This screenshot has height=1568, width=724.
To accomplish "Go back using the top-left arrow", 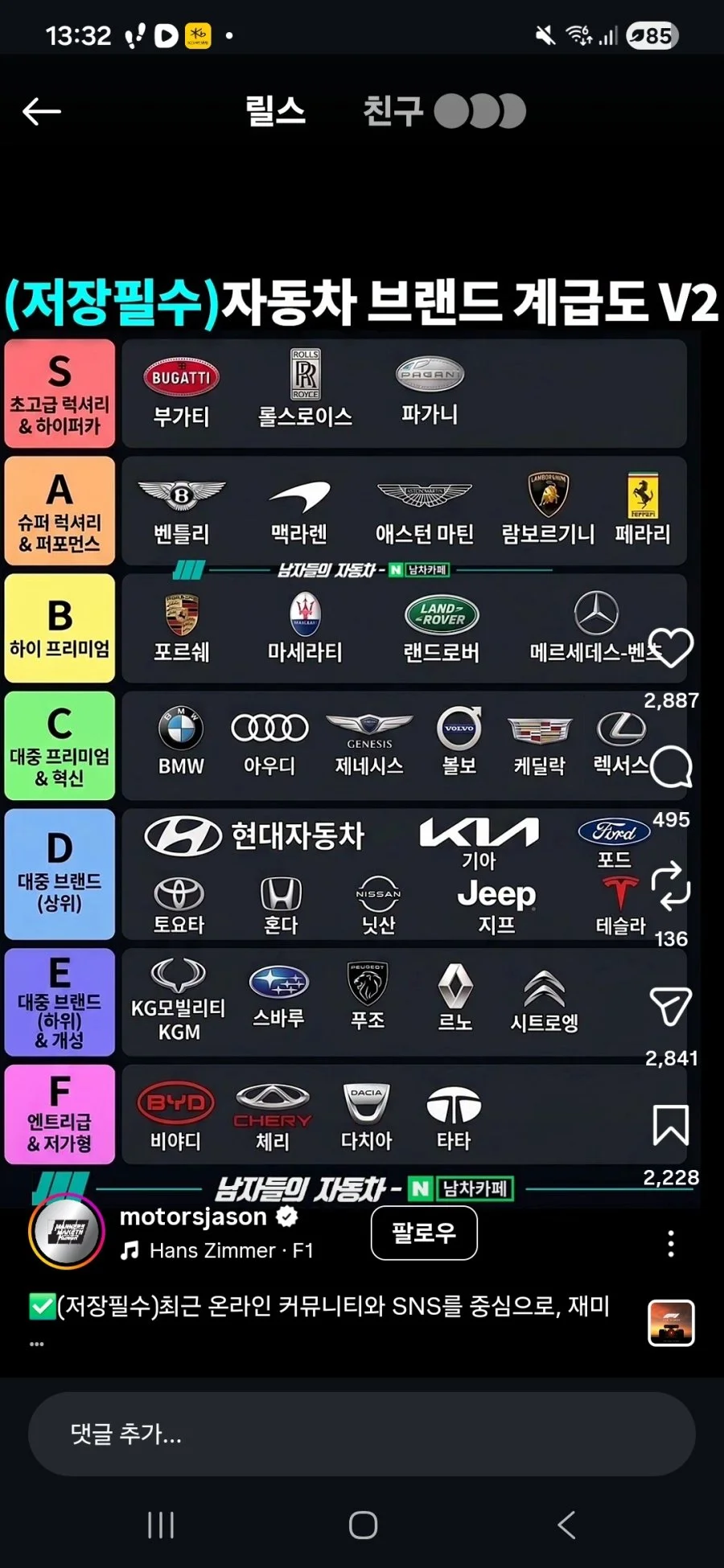I will pos(42,111).
